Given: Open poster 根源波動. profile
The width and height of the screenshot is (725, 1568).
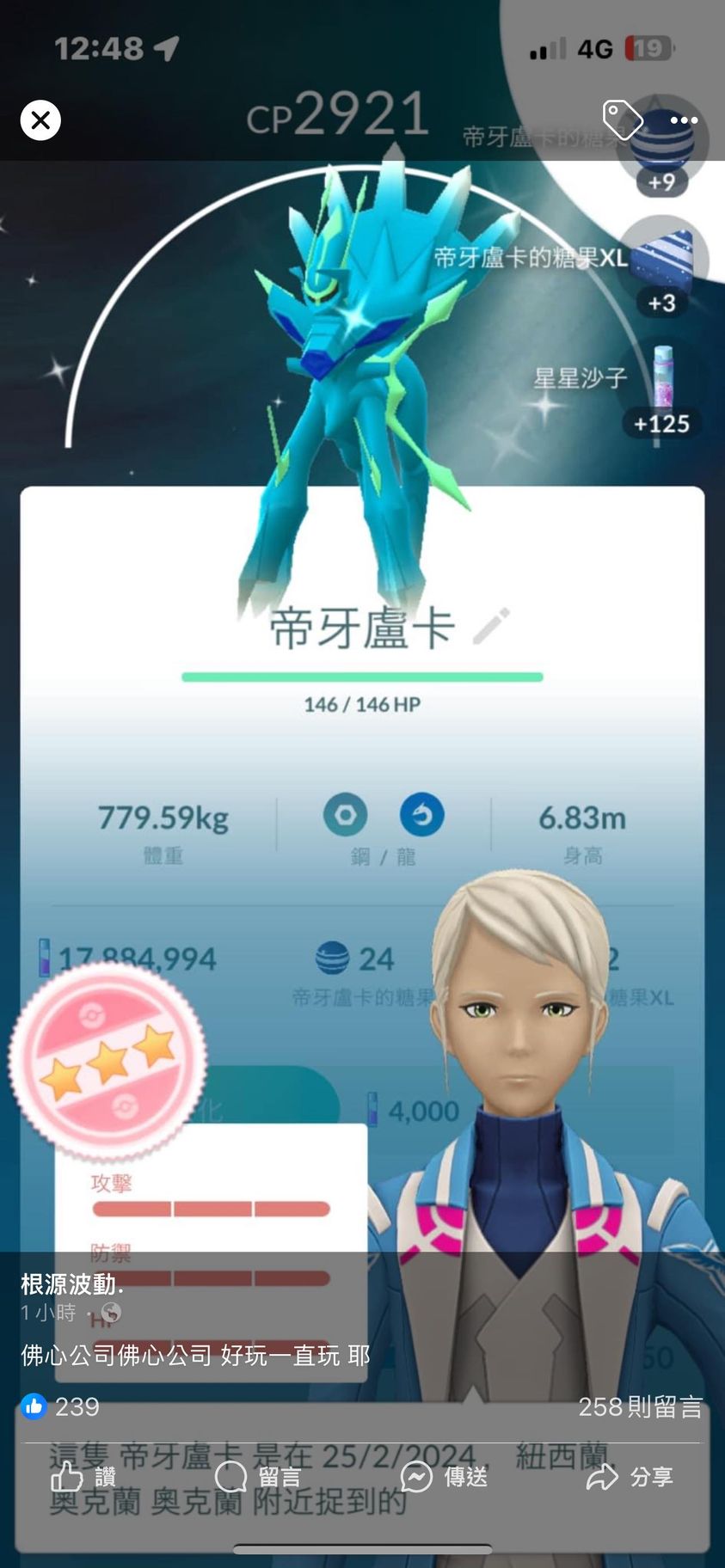Looking at the screenshot, I should pos(72,1284).
